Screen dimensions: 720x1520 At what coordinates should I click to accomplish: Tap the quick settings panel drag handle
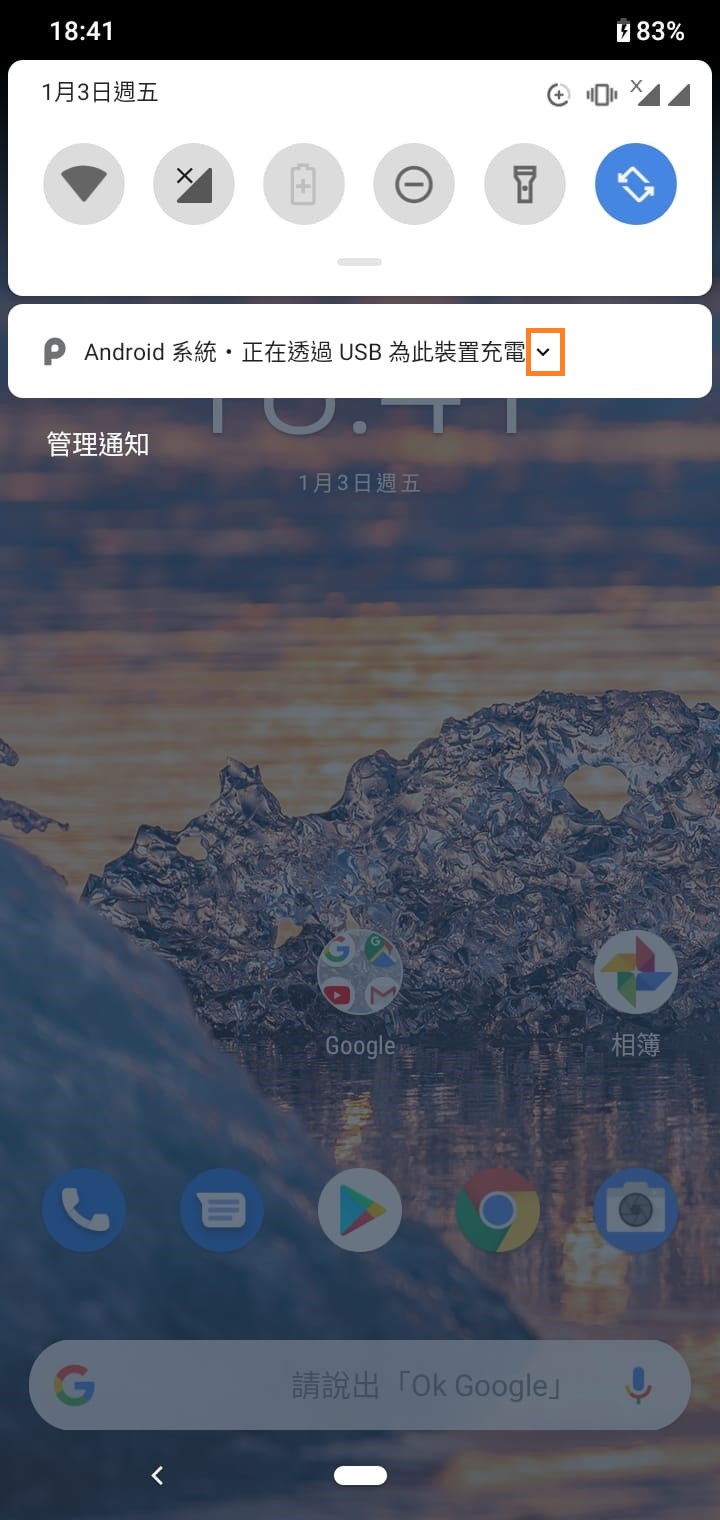coord(360,262)
